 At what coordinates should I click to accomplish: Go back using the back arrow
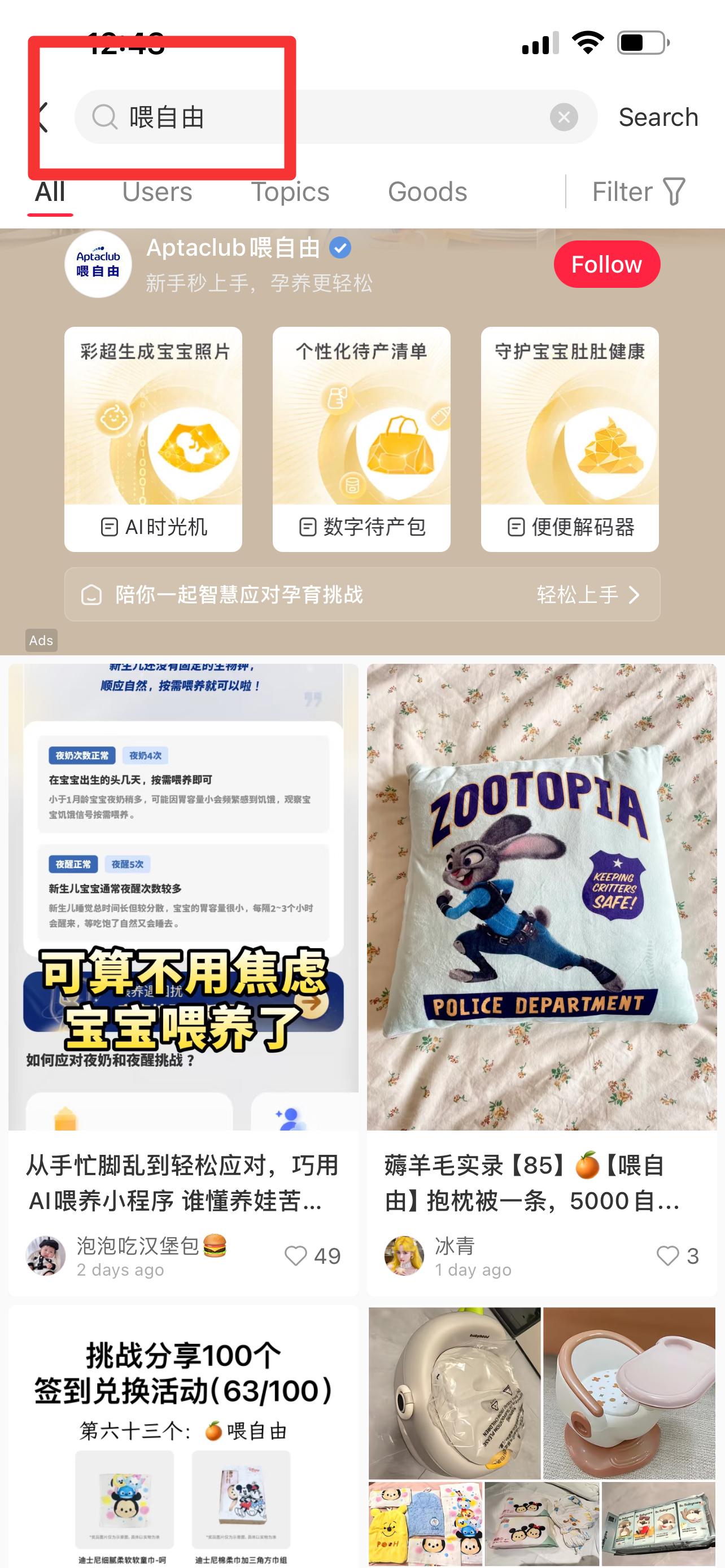point(42,117)
